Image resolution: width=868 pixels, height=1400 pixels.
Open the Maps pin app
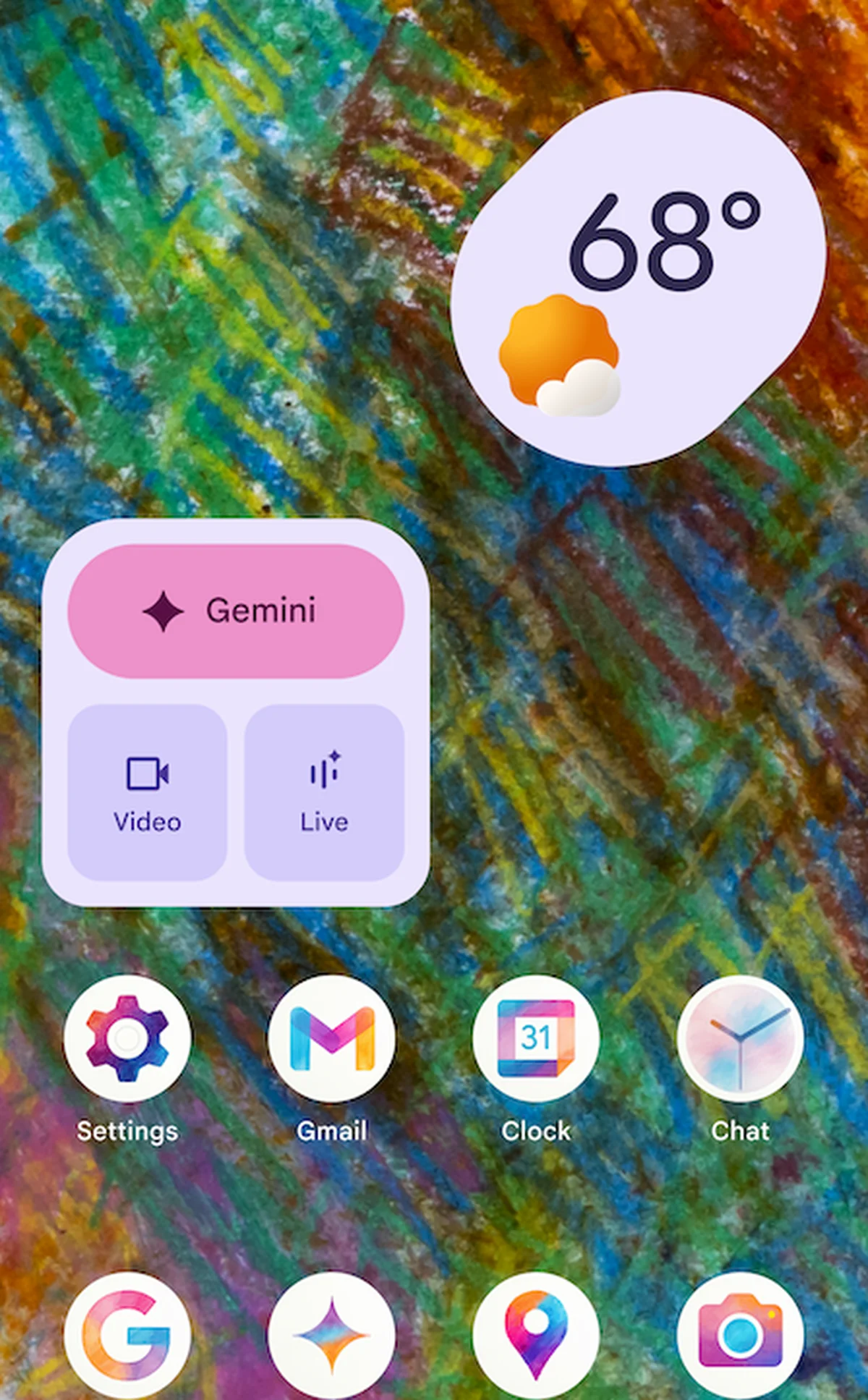click(x=536, y=1333)
